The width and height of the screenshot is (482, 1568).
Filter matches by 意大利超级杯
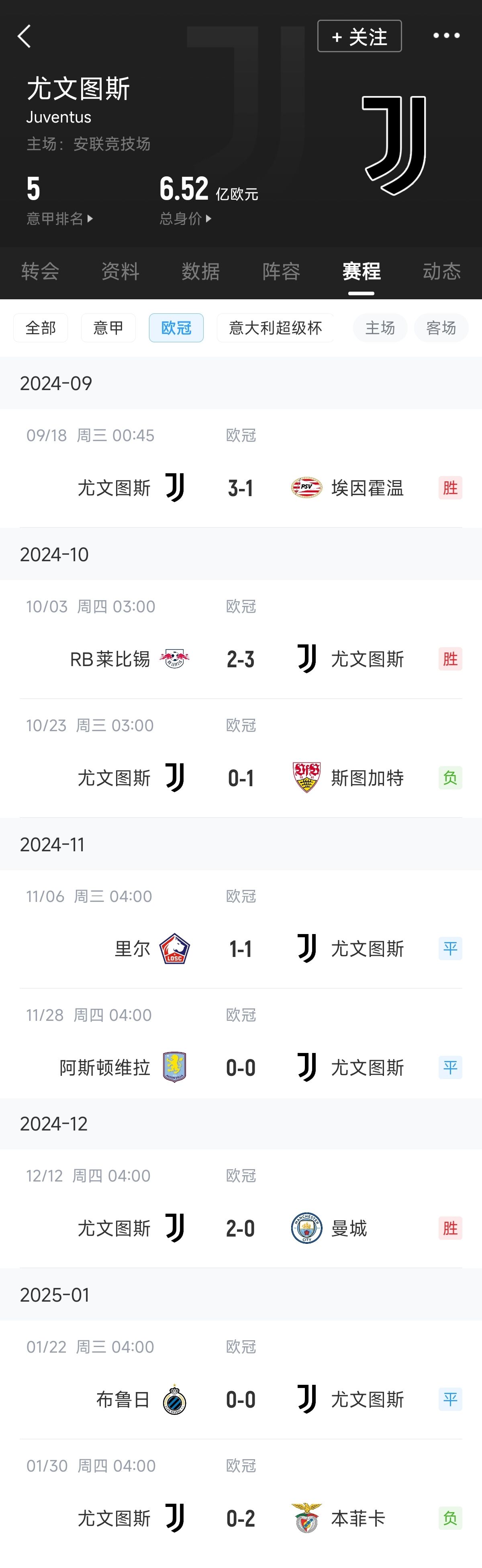pyautogui.click(x=275, y=328)
